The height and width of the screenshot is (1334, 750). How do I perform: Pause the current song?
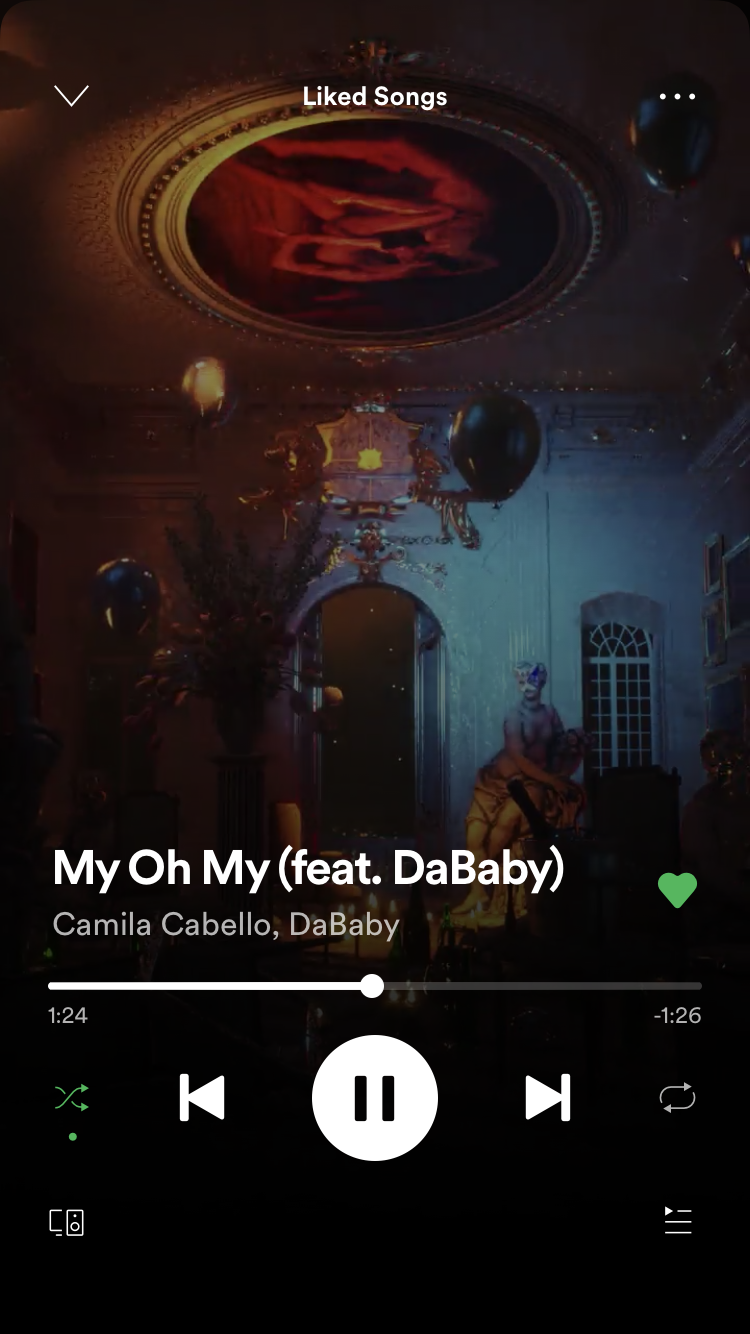tap(375, 1098)
